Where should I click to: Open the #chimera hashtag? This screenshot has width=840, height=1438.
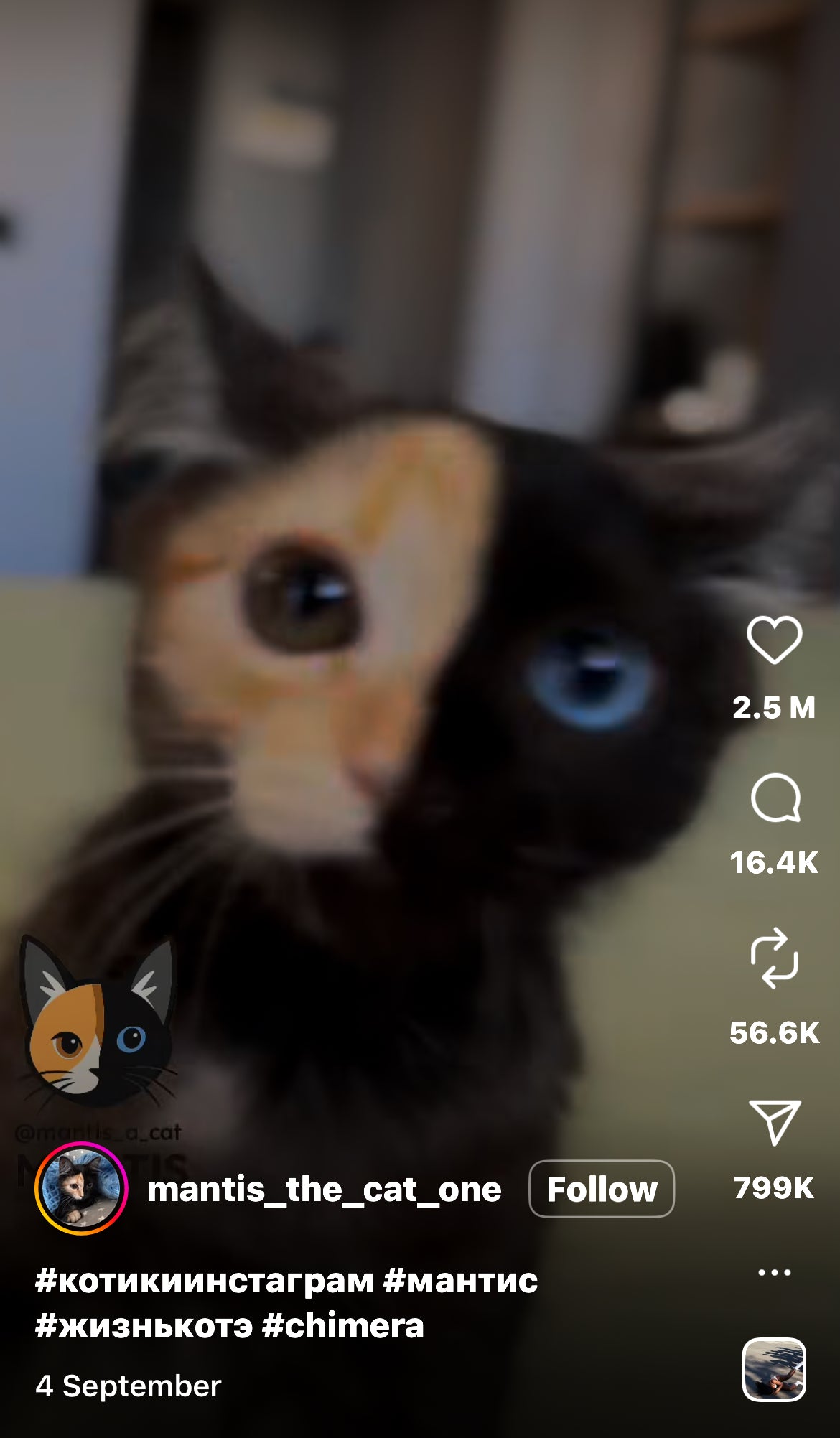(343, 1325)
